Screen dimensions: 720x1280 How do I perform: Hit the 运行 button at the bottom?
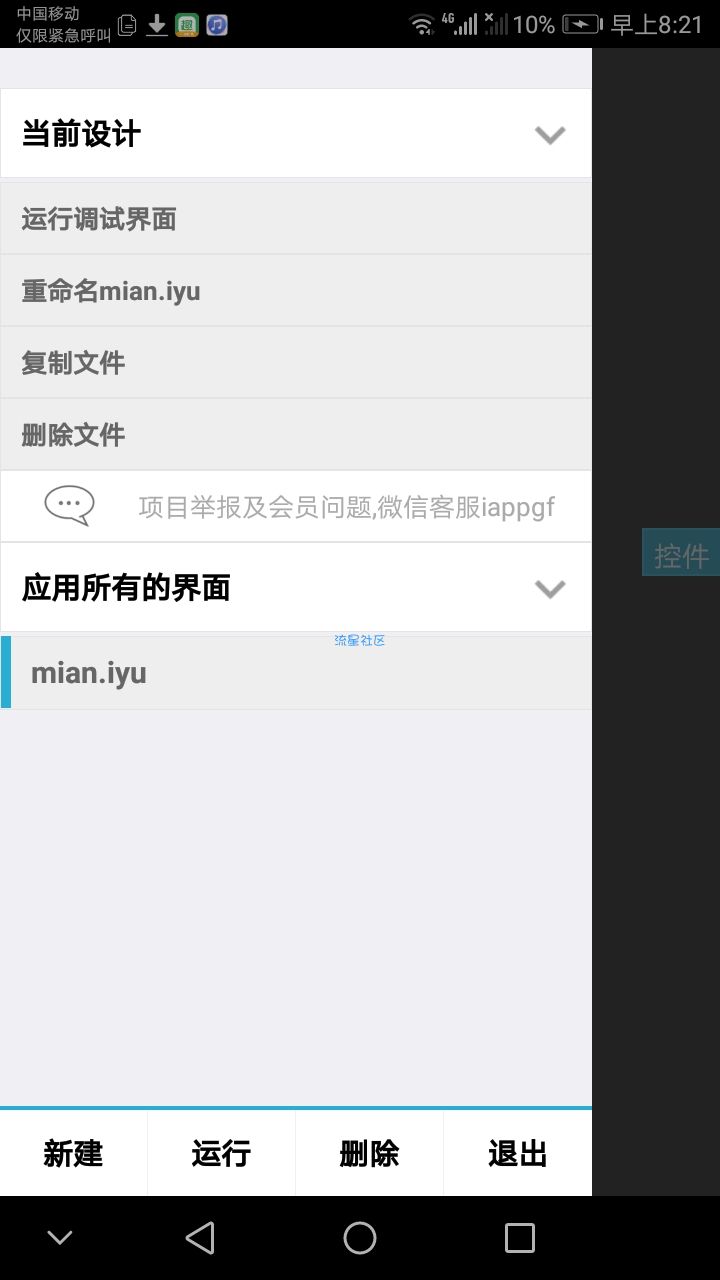(221, 1154)
